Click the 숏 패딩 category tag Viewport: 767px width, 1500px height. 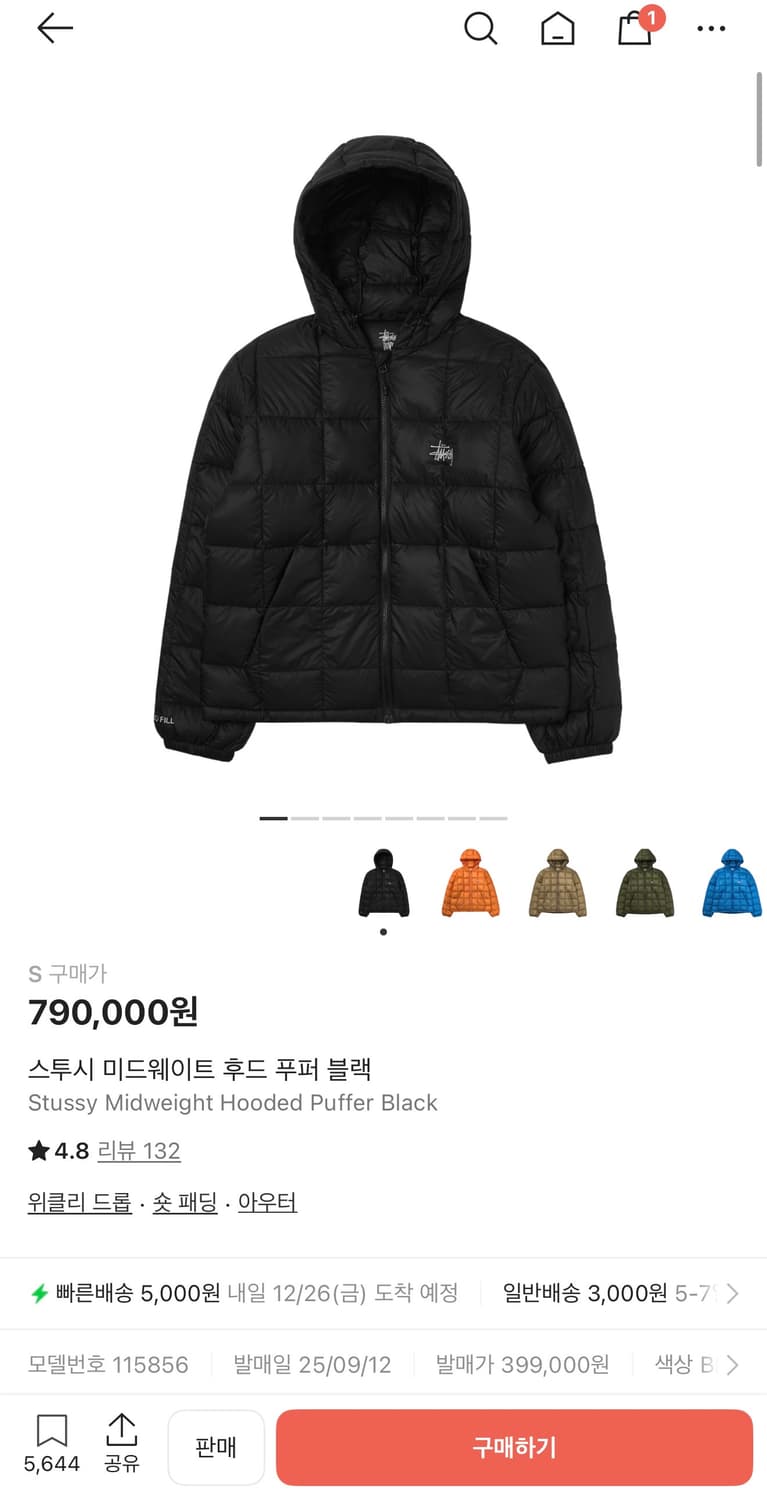(186, 1202)
